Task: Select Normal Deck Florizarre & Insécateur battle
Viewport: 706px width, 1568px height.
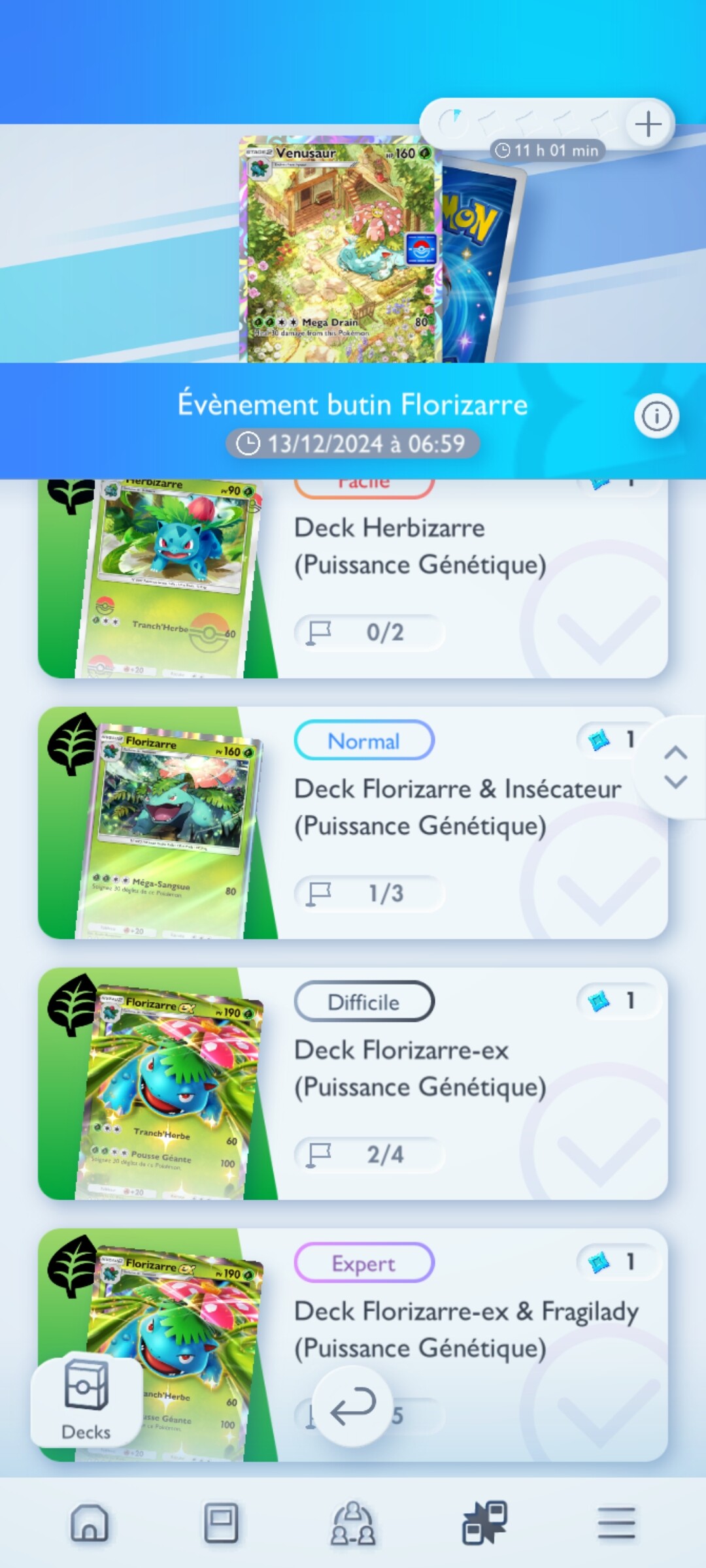Action: tap(418, 825)
